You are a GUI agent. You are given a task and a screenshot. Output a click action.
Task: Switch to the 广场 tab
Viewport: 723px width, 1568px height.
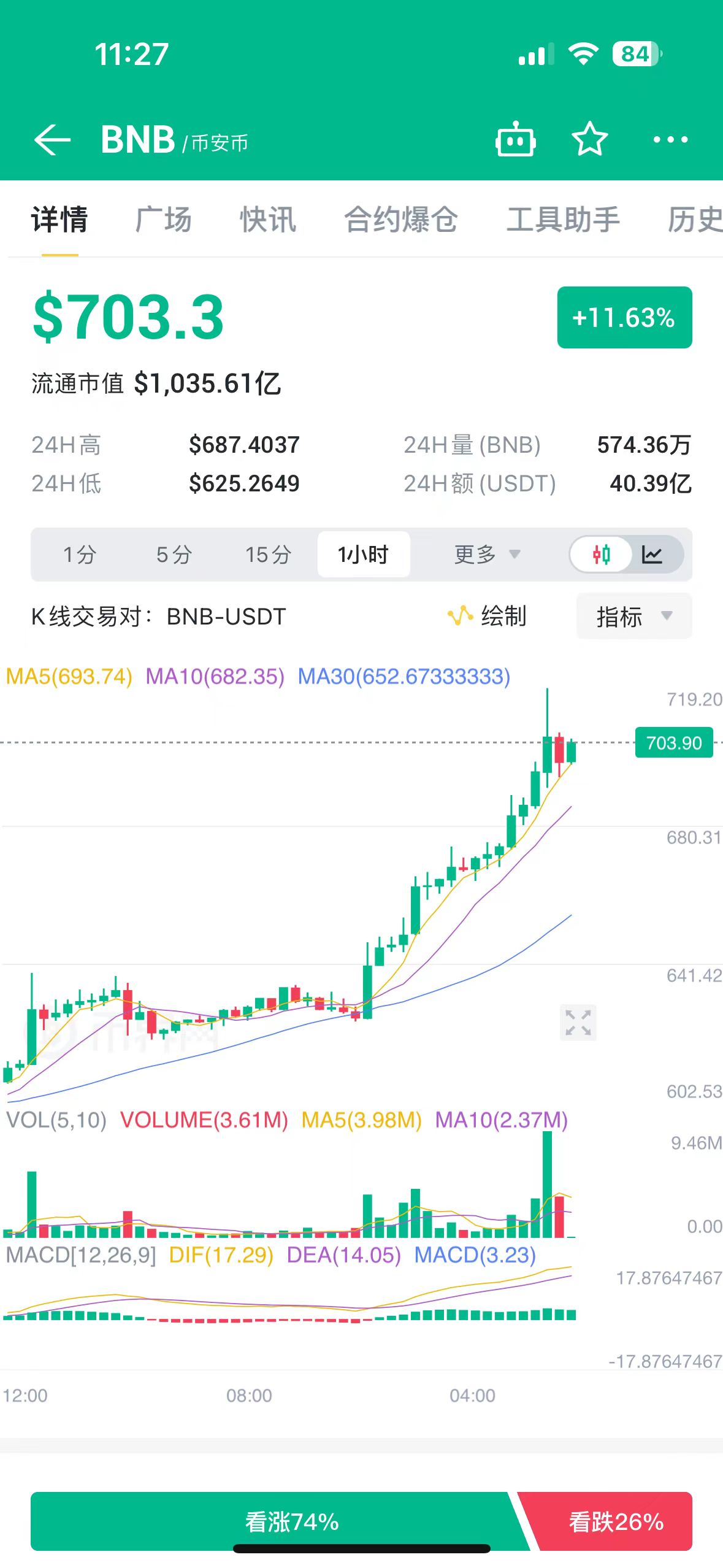click(163, 220)
